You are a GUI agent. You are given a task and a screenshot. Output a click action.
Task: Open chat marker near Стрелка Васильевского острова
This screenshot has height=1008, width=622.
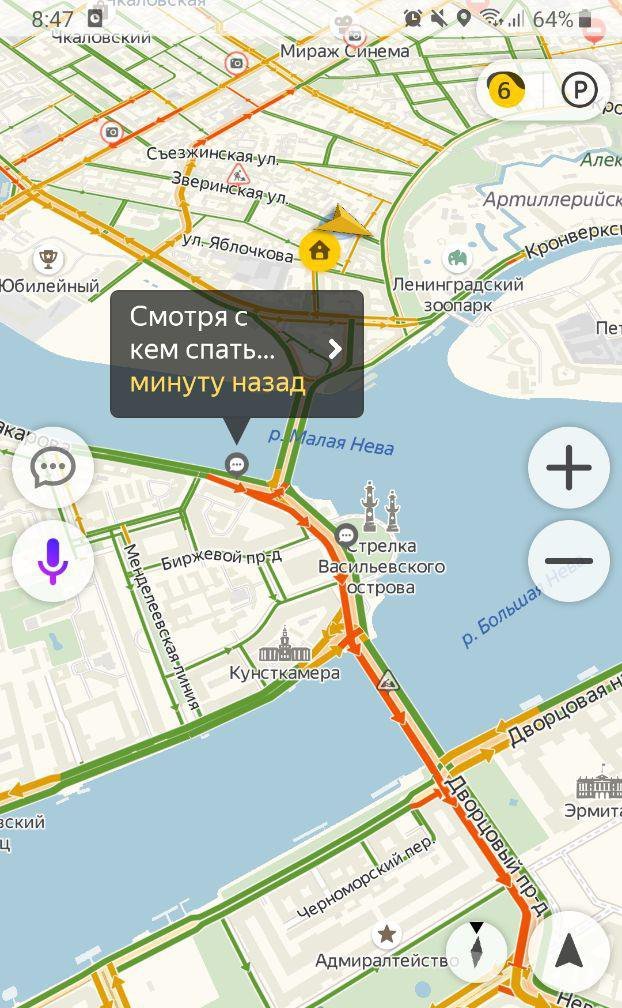[347, 535]
